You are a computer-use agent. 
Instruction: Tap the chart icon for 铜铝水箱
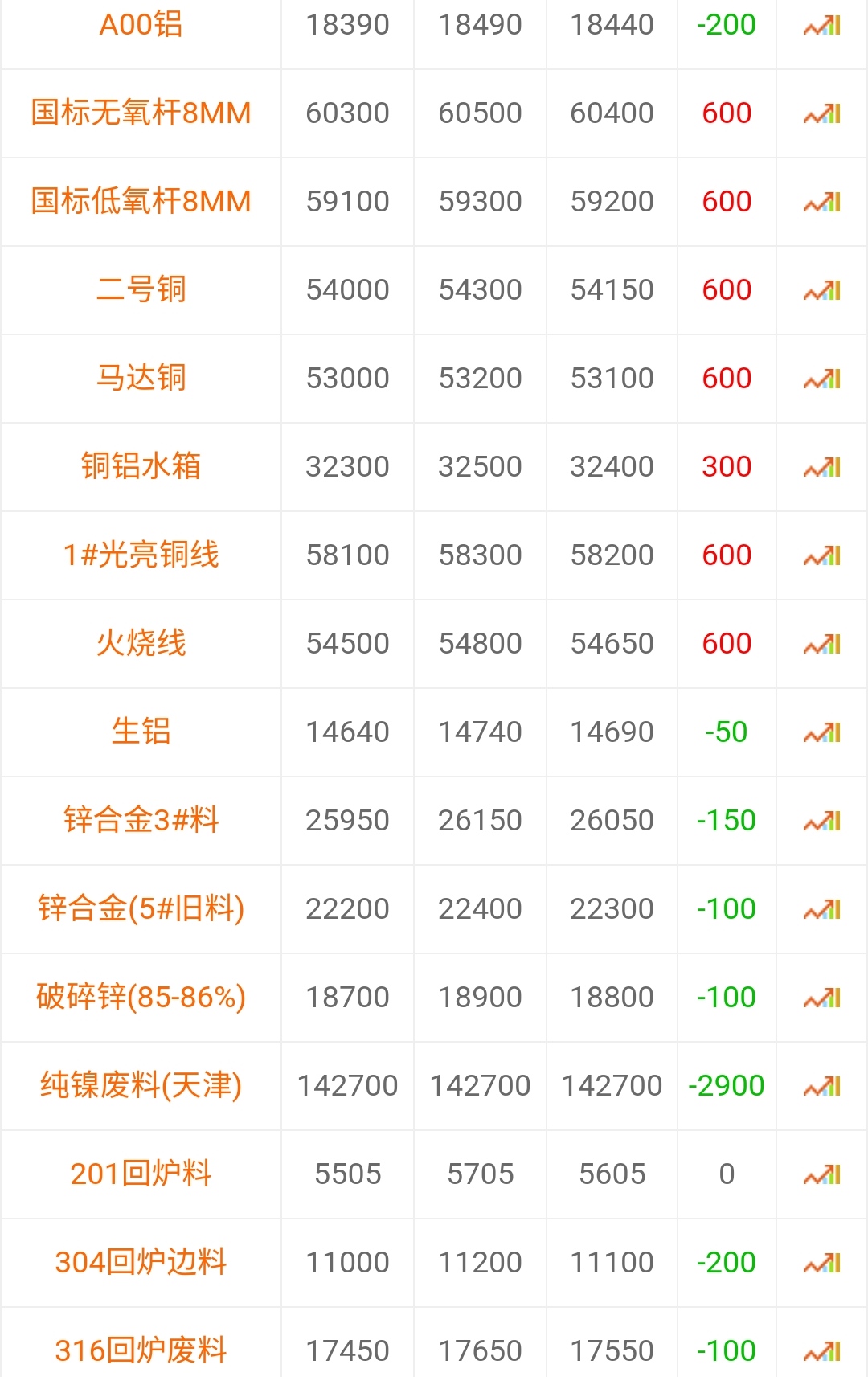tap(821, 468)
